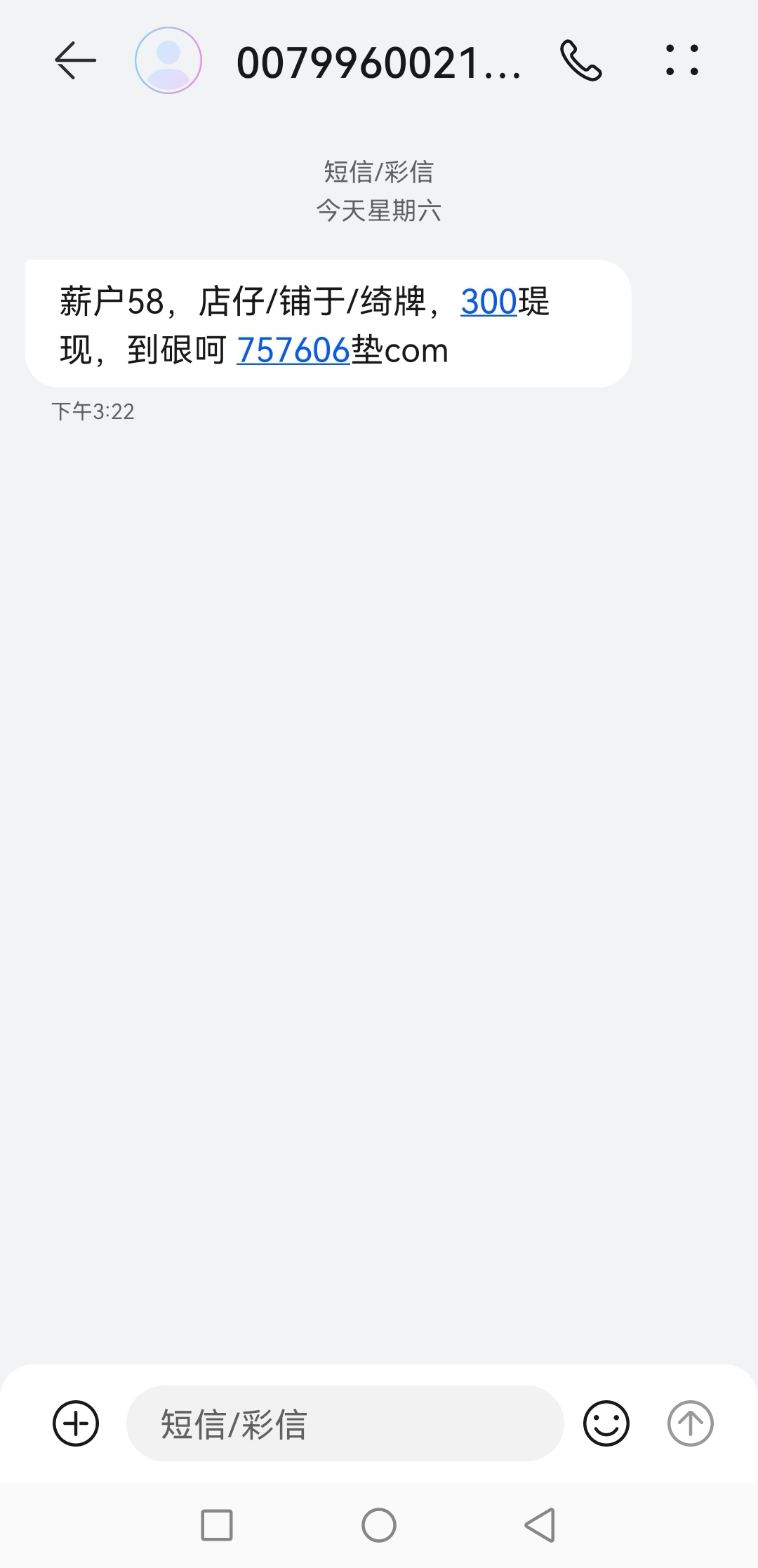Focus the 短信/彩信 message input field

[344, 1423]
